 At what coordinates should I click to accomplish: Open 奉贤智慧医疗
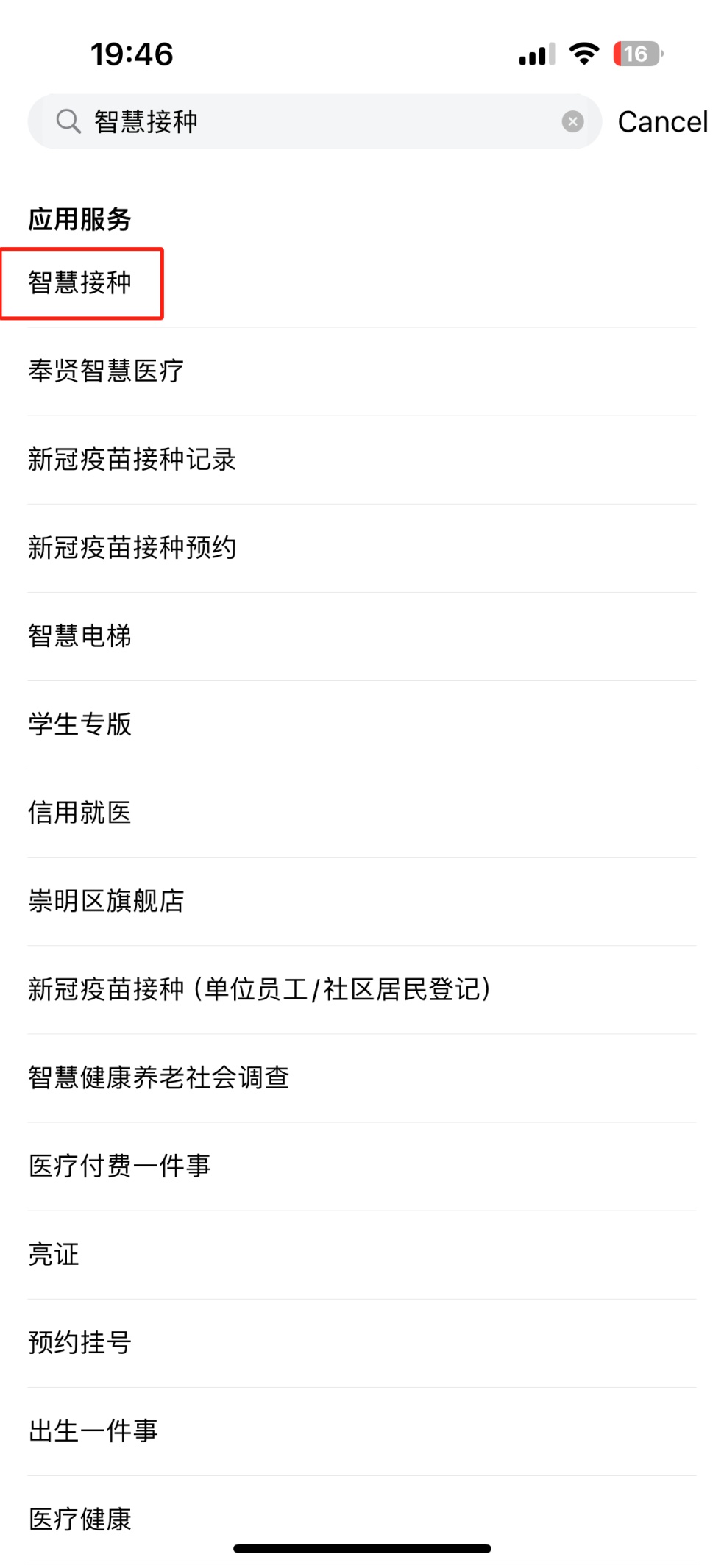(362, 371)
